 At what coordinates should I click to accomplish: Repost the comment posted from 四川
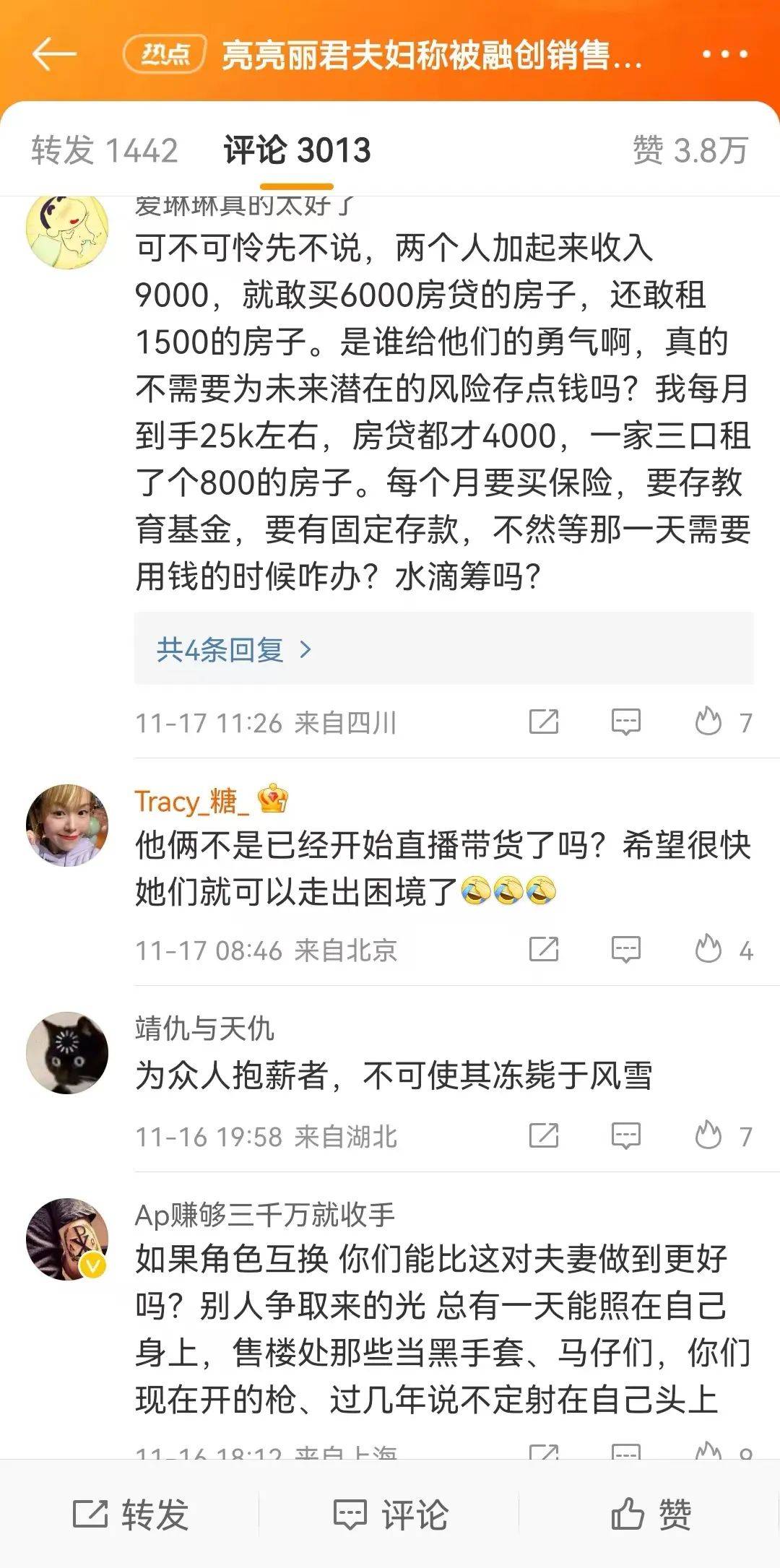[x=544, y=722]
